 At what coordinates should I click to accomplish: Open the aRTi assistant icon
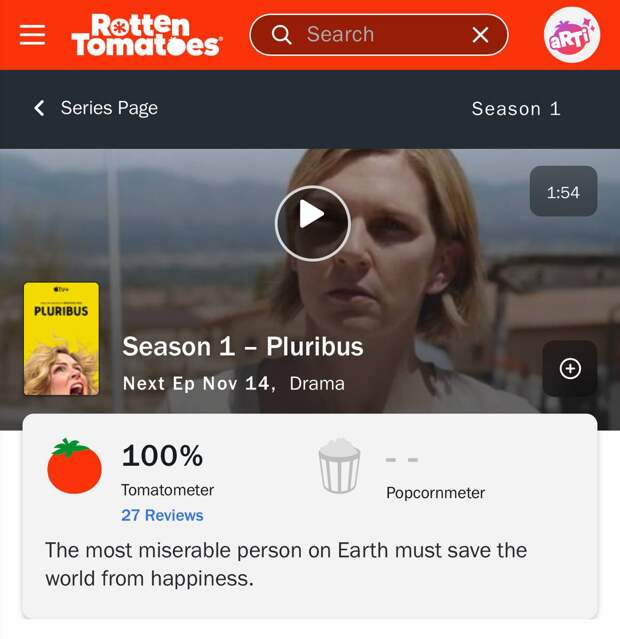[572, 36]
